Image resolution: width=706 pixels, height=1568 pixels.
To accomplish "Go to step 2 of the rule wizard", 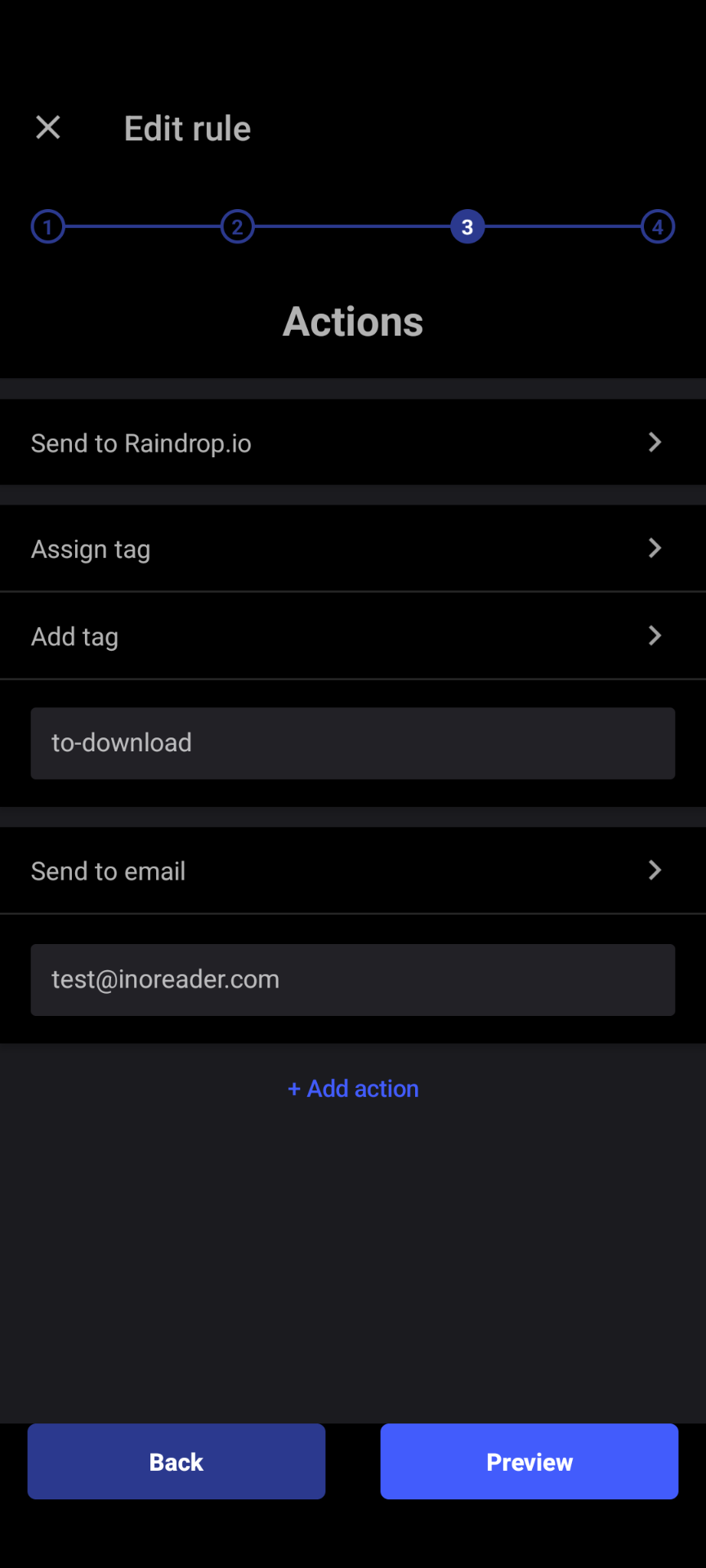I will pyautogui.click(x=237, y=227).
